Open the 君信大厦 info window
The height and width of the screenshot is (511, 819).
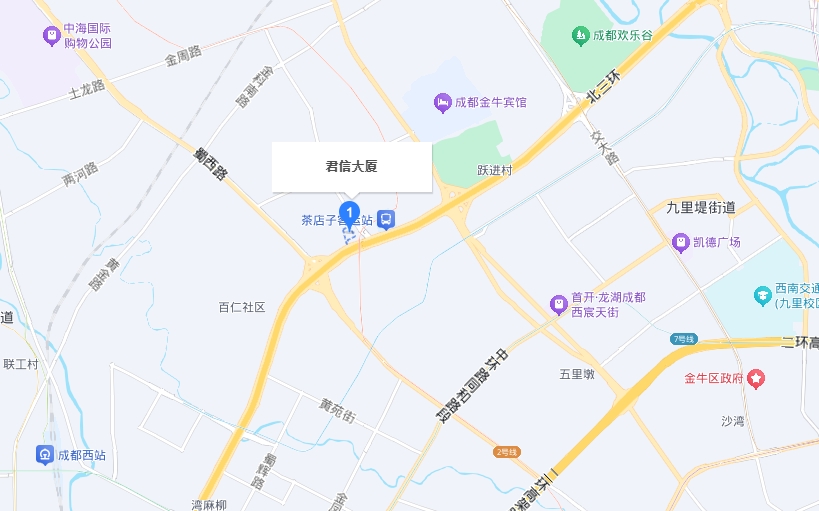pos(352,167)
